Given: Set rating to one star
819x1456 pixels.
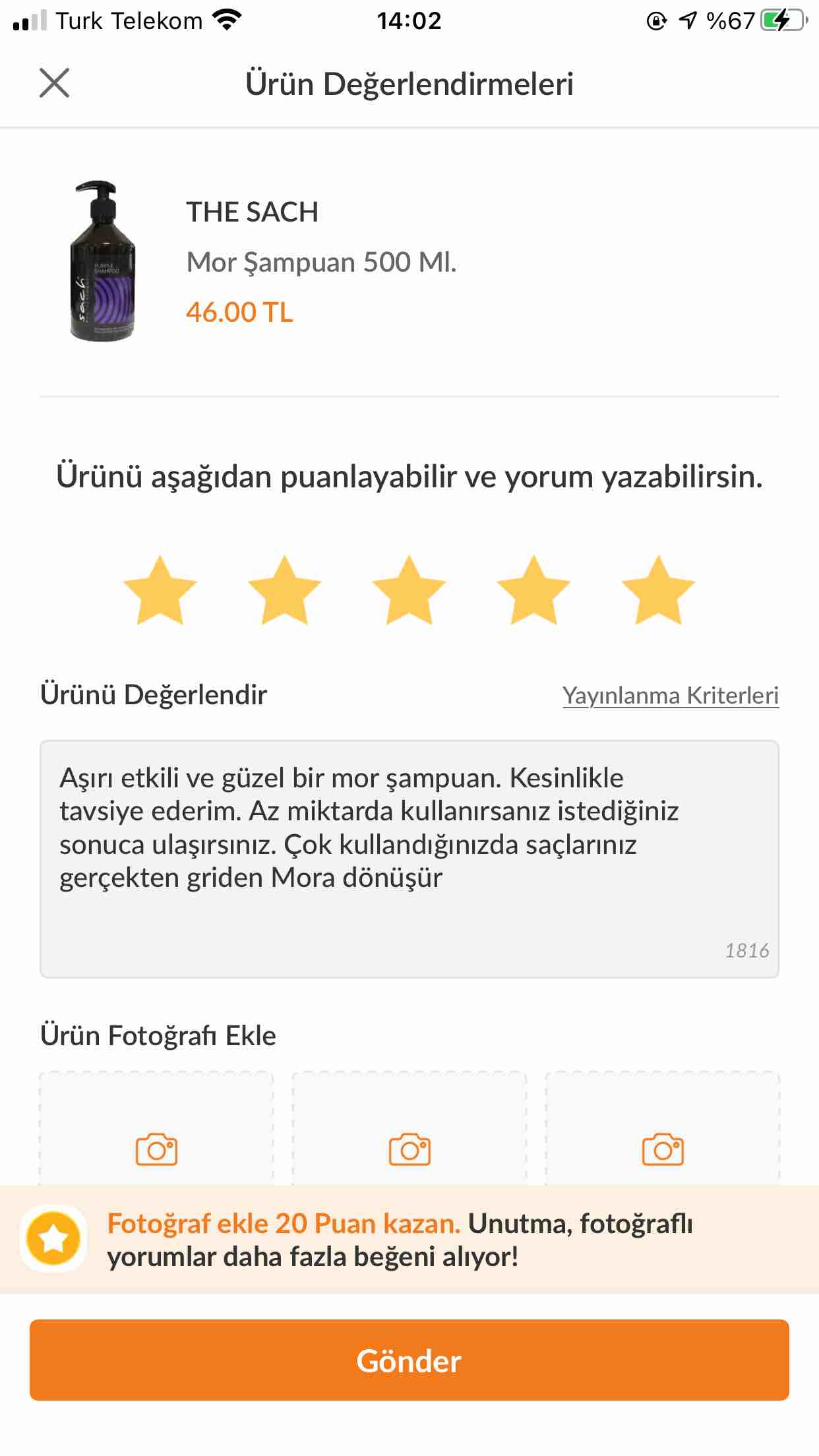Looking at the screenshot, I should pyautogui.click(x=160, y=590).
